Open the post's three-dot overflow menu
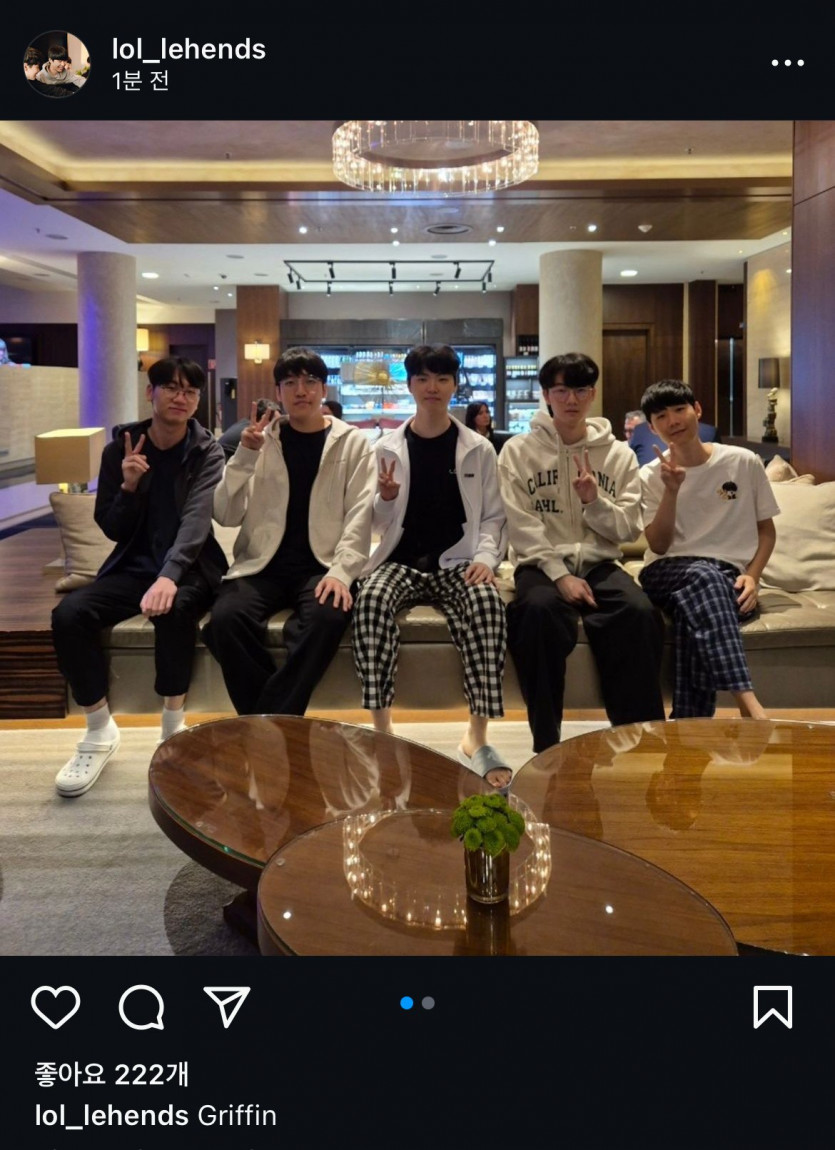835x1150 pixels. pos(787,63)
